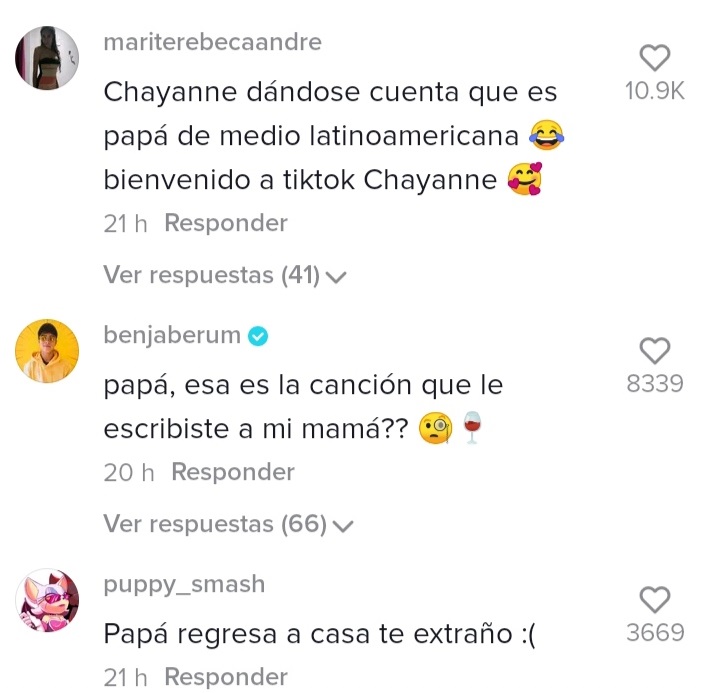The width and height of the screenshot is (703, 693).
Task: Like mariterebecaandre's comment
Action: [x=654, y=59]
